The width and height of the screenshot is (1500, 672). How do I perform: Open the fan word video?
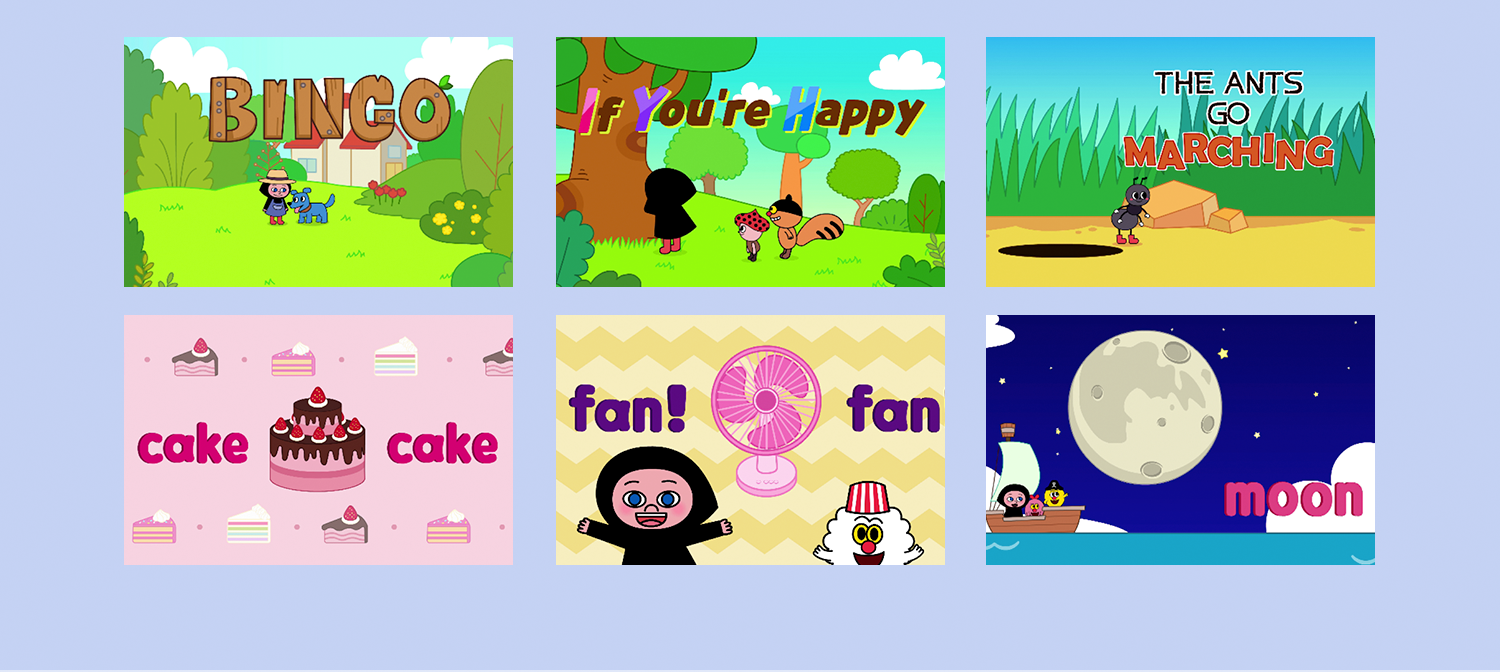pos(750,440)
